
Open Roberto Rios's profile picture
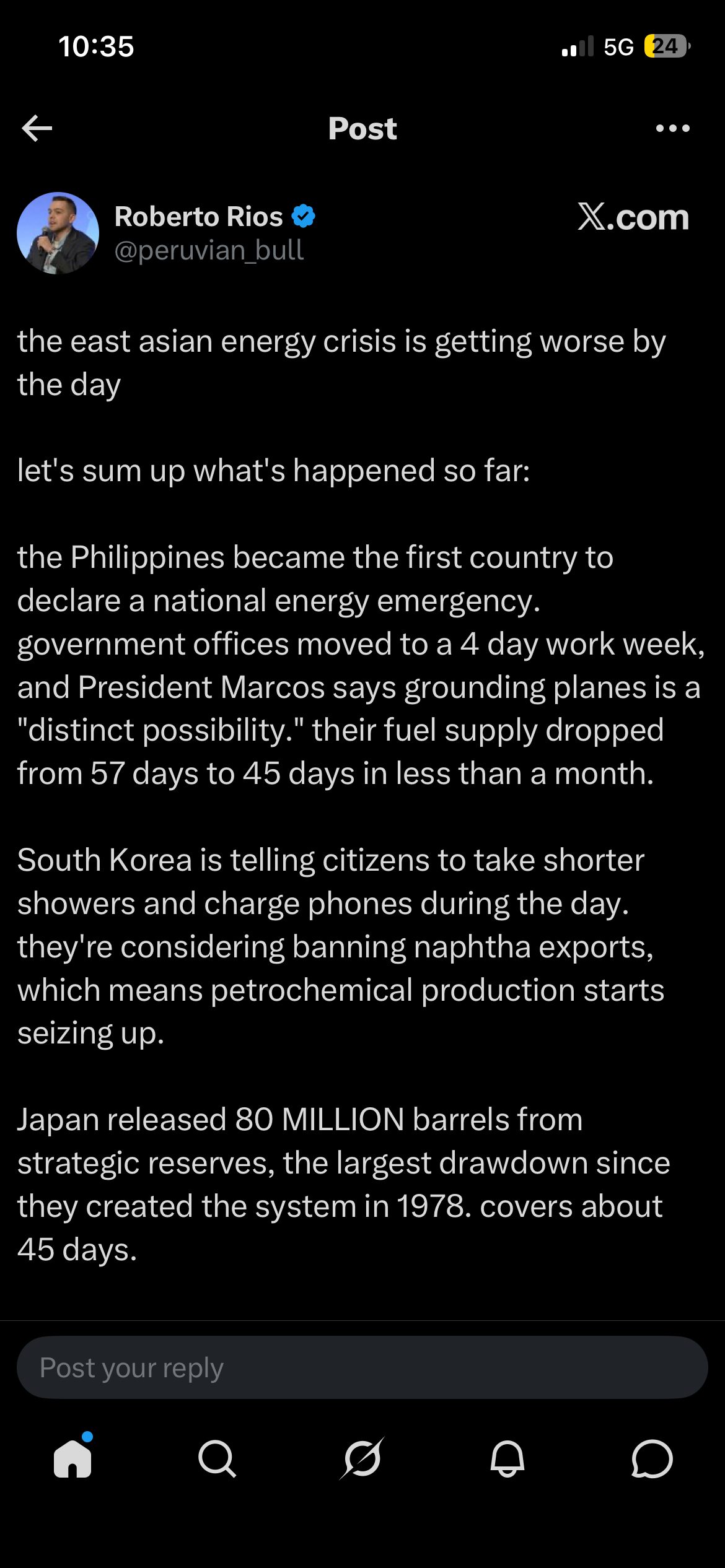58,233
